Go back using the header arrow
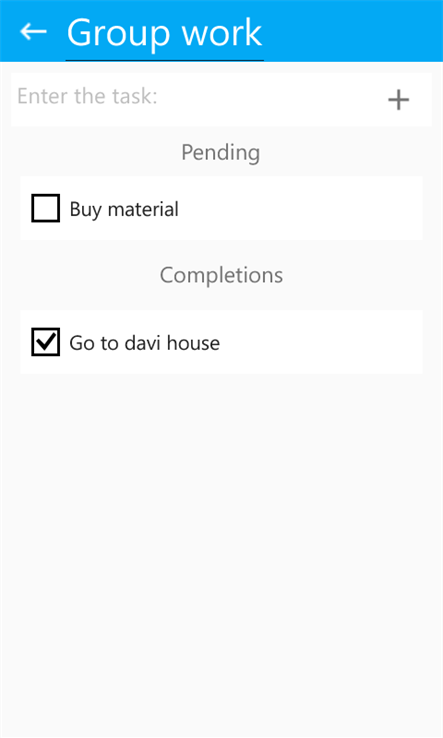This screenshot has width=443, height=738. [33, 32]
